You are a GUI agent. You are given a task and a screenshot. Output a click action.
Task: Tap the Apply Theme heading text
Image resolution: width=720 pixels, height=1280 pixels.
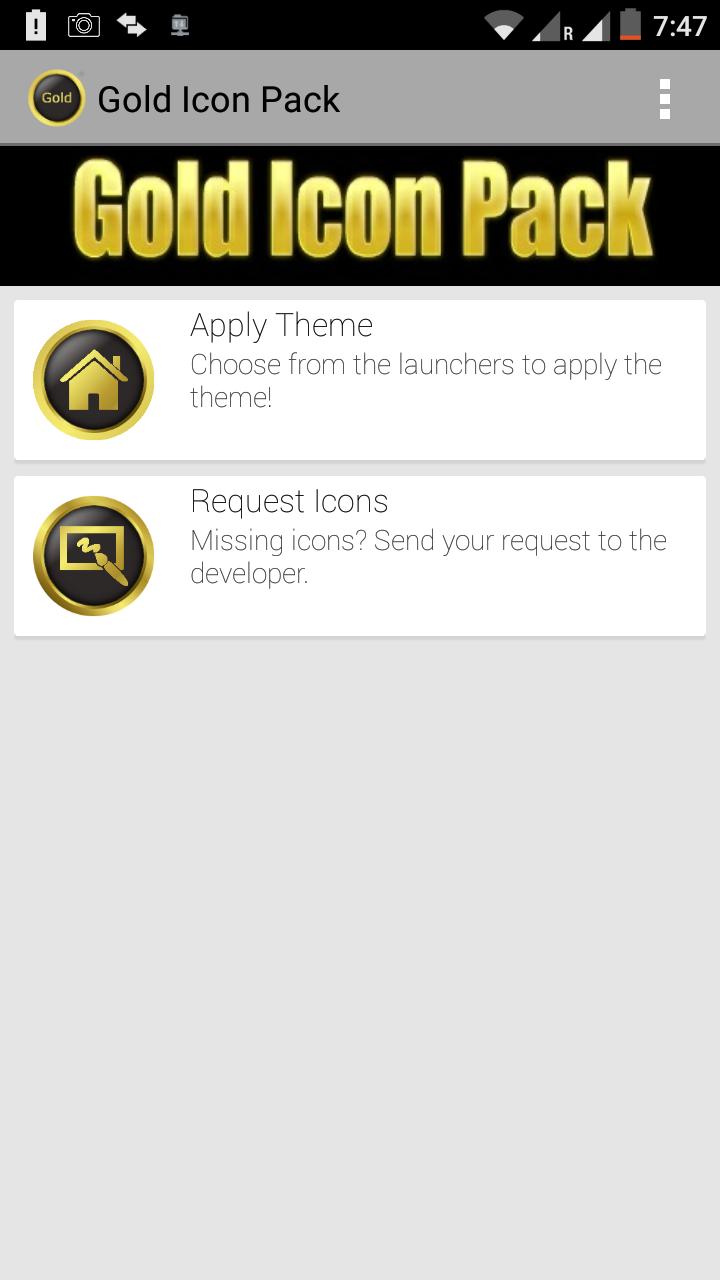pos(281,325)
